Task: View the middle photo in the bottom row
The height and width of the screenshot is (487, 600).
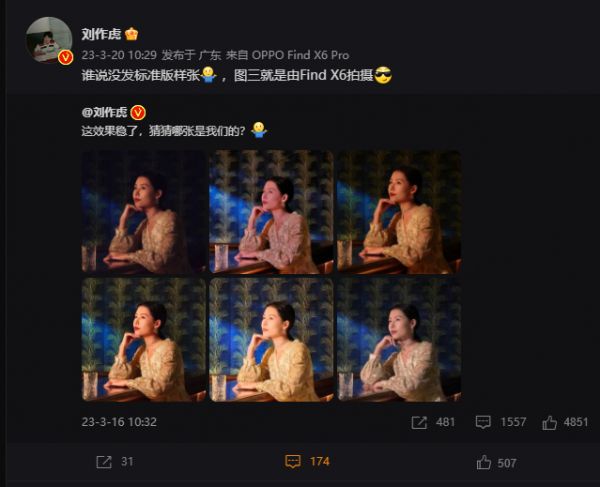Action: (271, 340)
